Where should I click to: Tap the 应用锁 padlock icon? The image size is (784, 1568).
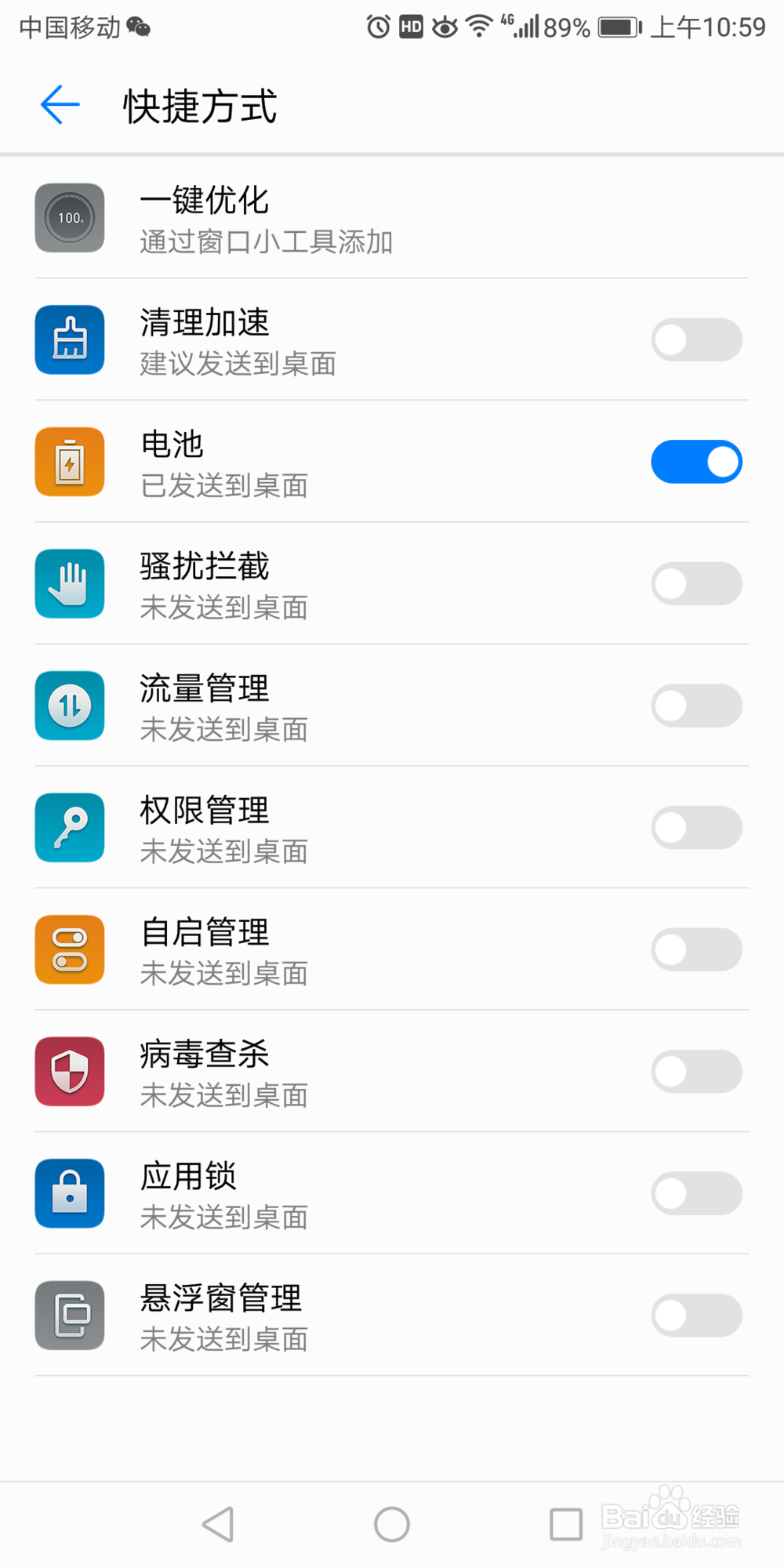coord(69,1193)
